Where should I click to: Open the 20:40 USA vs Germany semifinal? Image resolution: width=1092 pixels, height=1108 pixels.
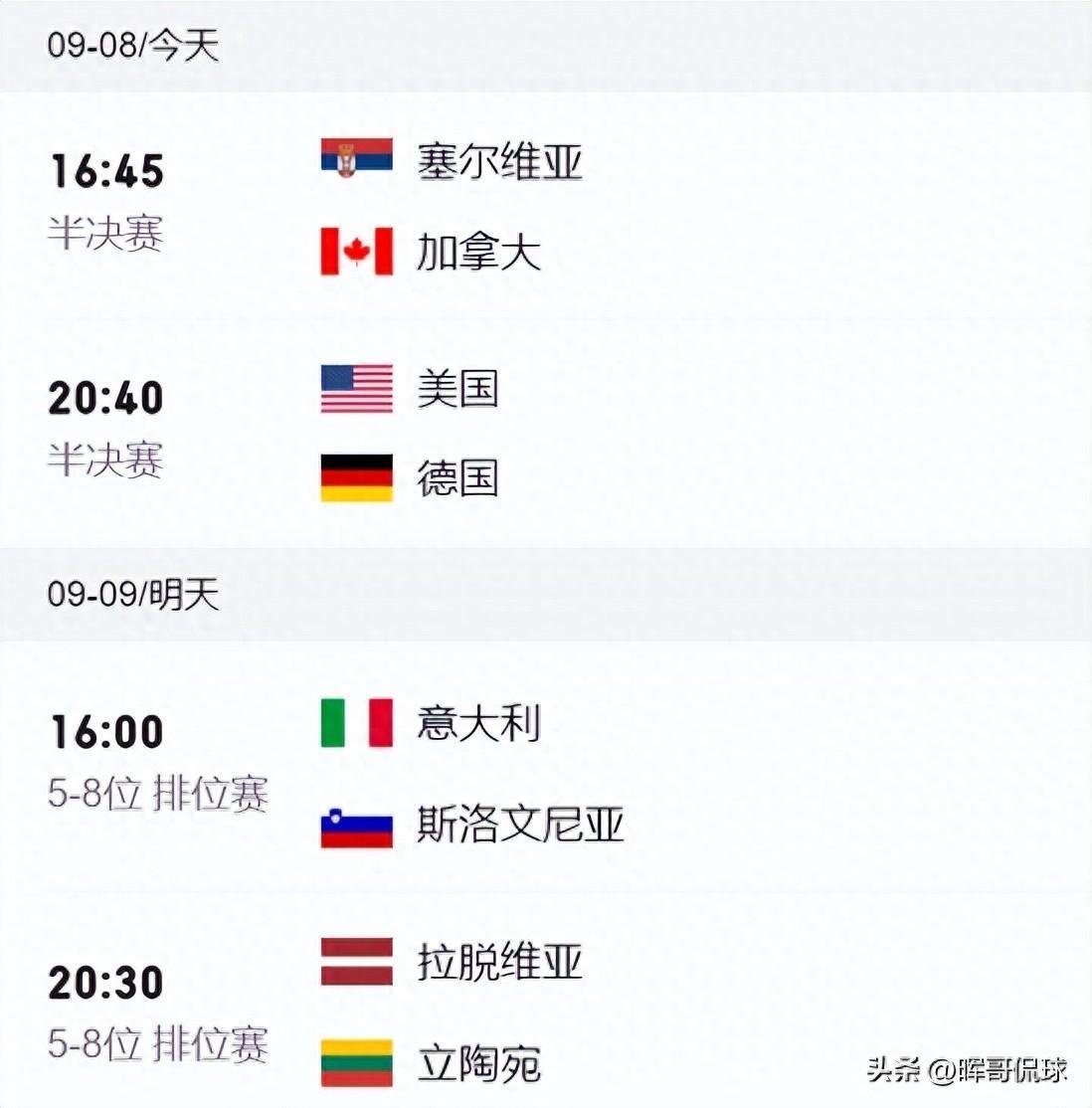545,433
